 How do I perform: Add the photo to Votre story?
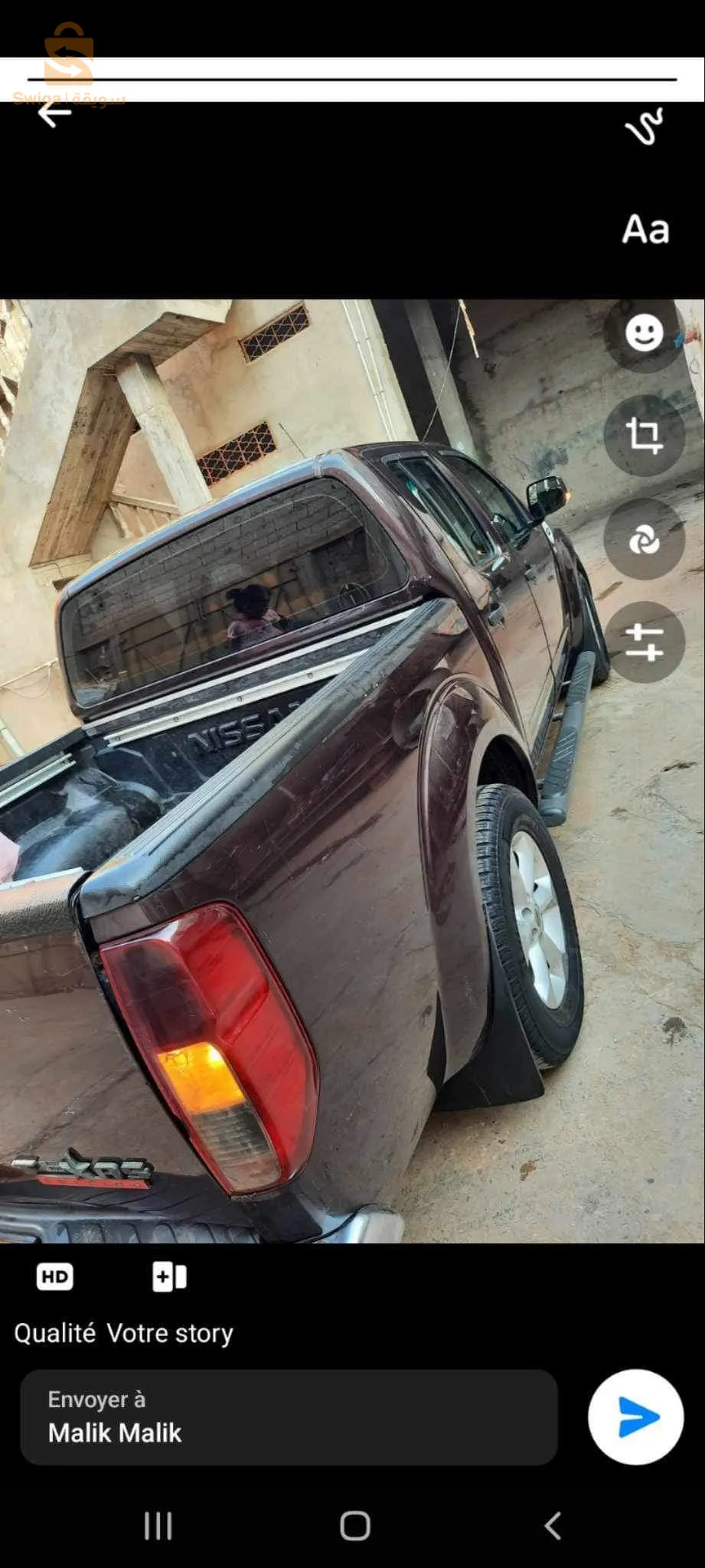click(x=170, y=1276)
